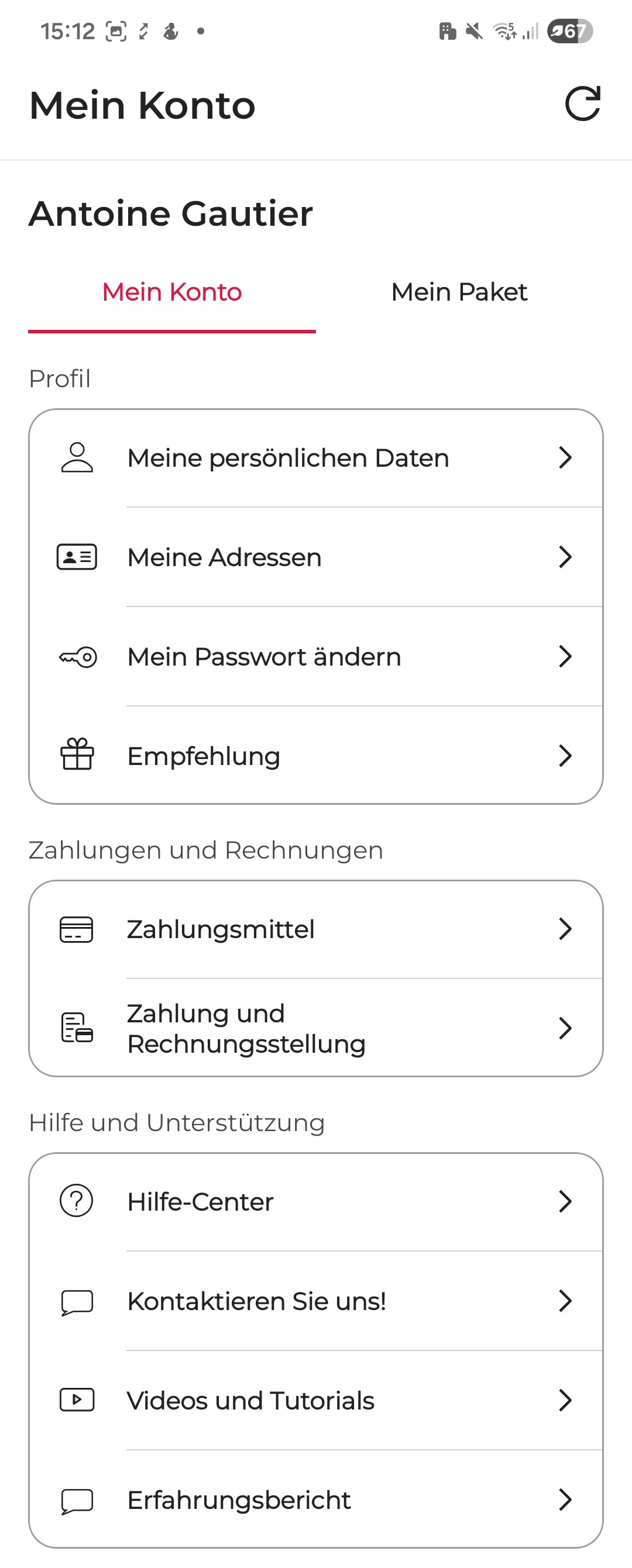Expand Meine persönlichen Daten via its chevron
Viewport: 632px width, 1568px height.
point(566,458)
